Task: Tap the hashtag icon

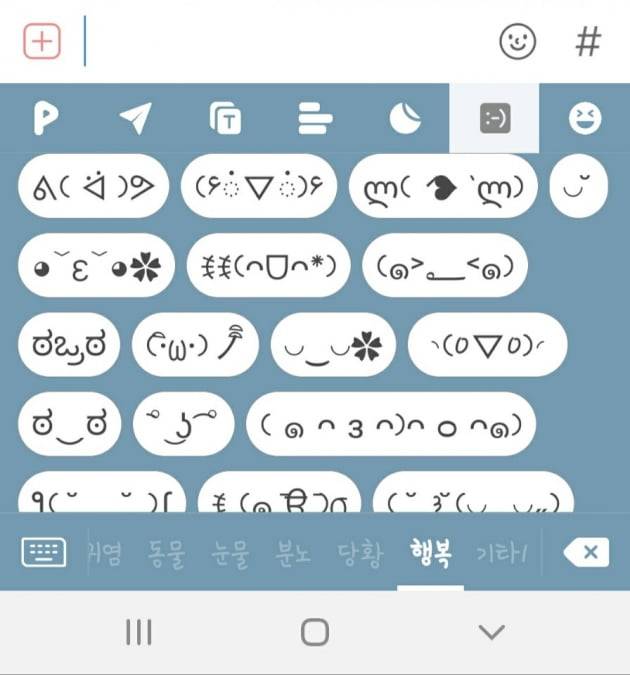Action: coord(589,42)
